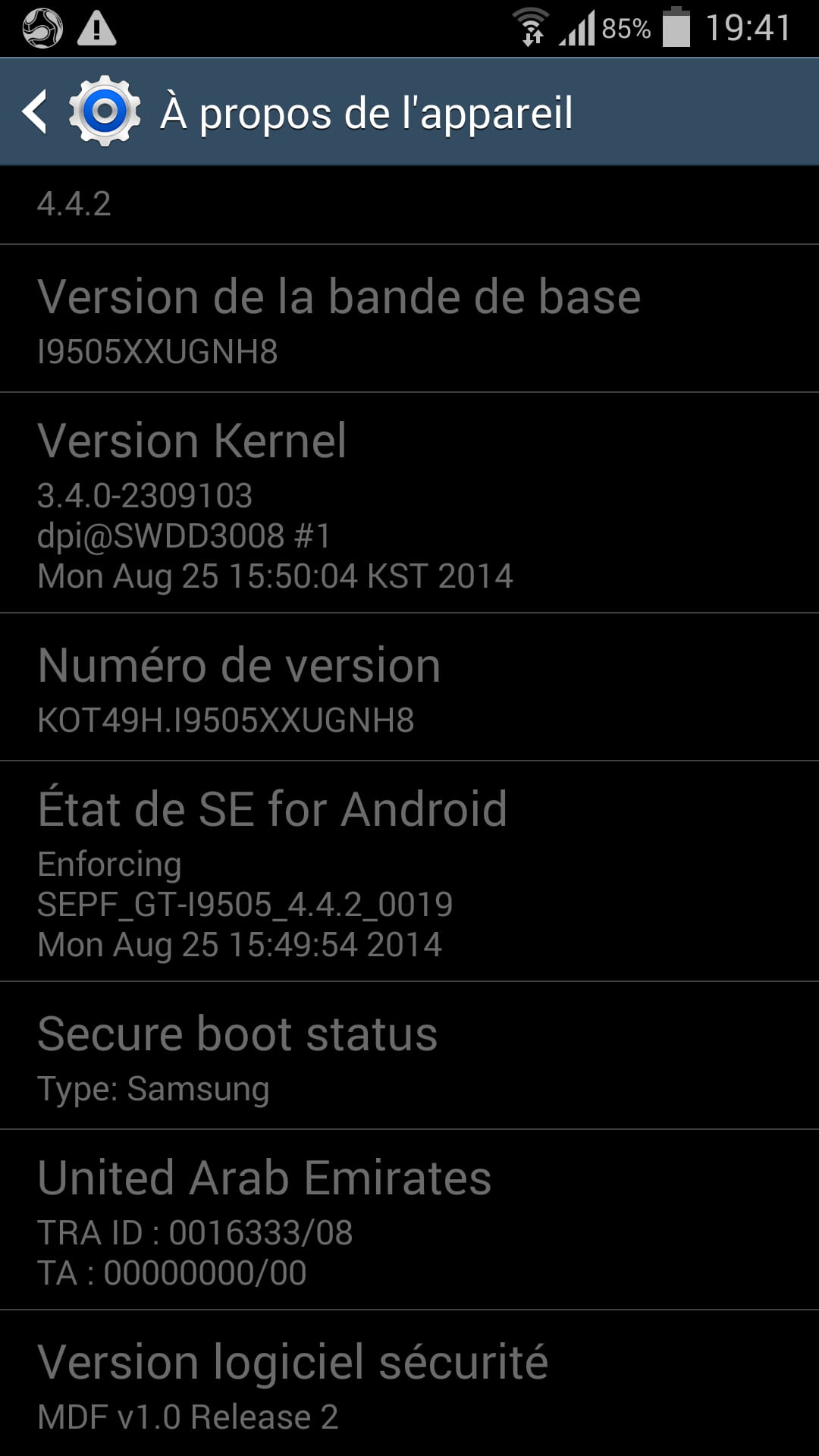Open État de SE for Android row

point(409,871)
